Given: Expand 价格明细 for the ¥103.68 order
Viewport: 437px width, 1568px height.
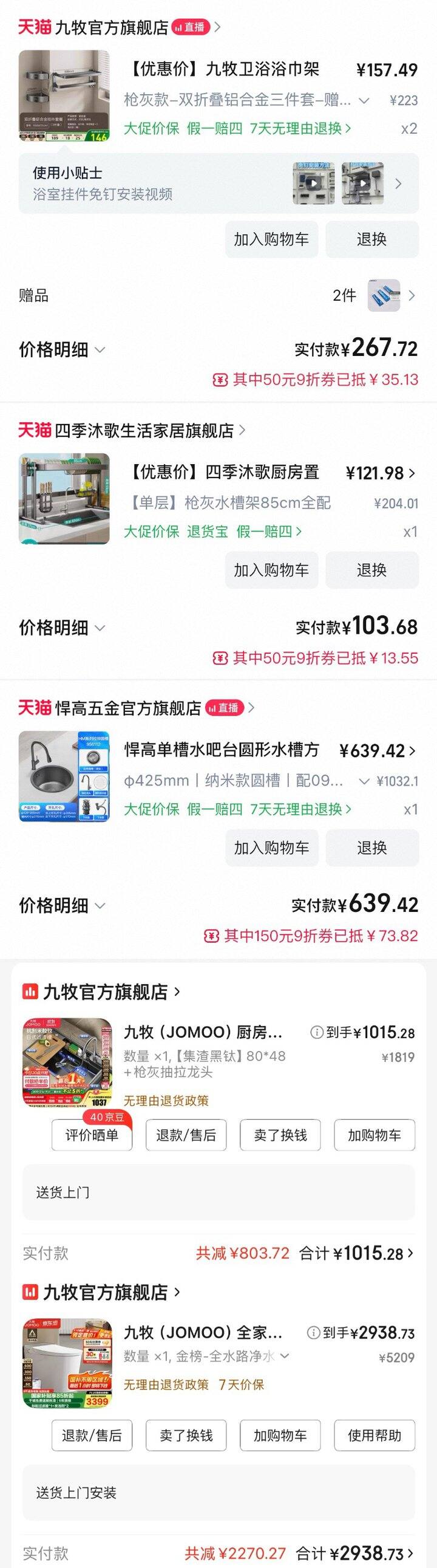Looking at the screenshot, I should (x=62, y=628).
